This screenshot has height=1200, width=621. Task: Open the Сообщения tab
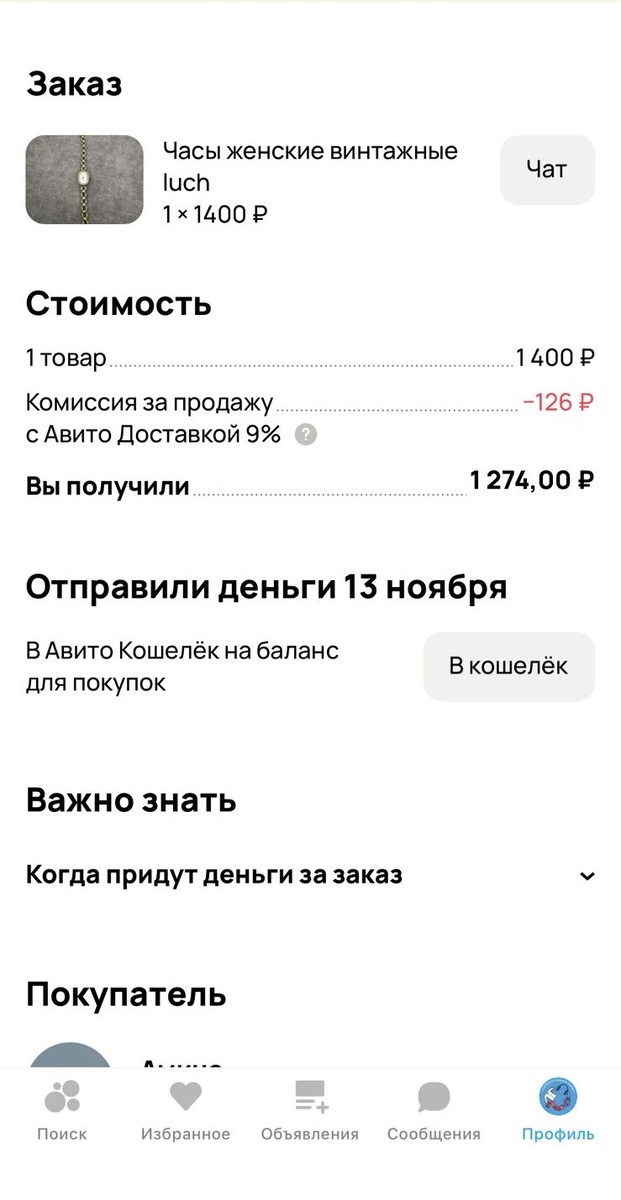pos(433,1110)
